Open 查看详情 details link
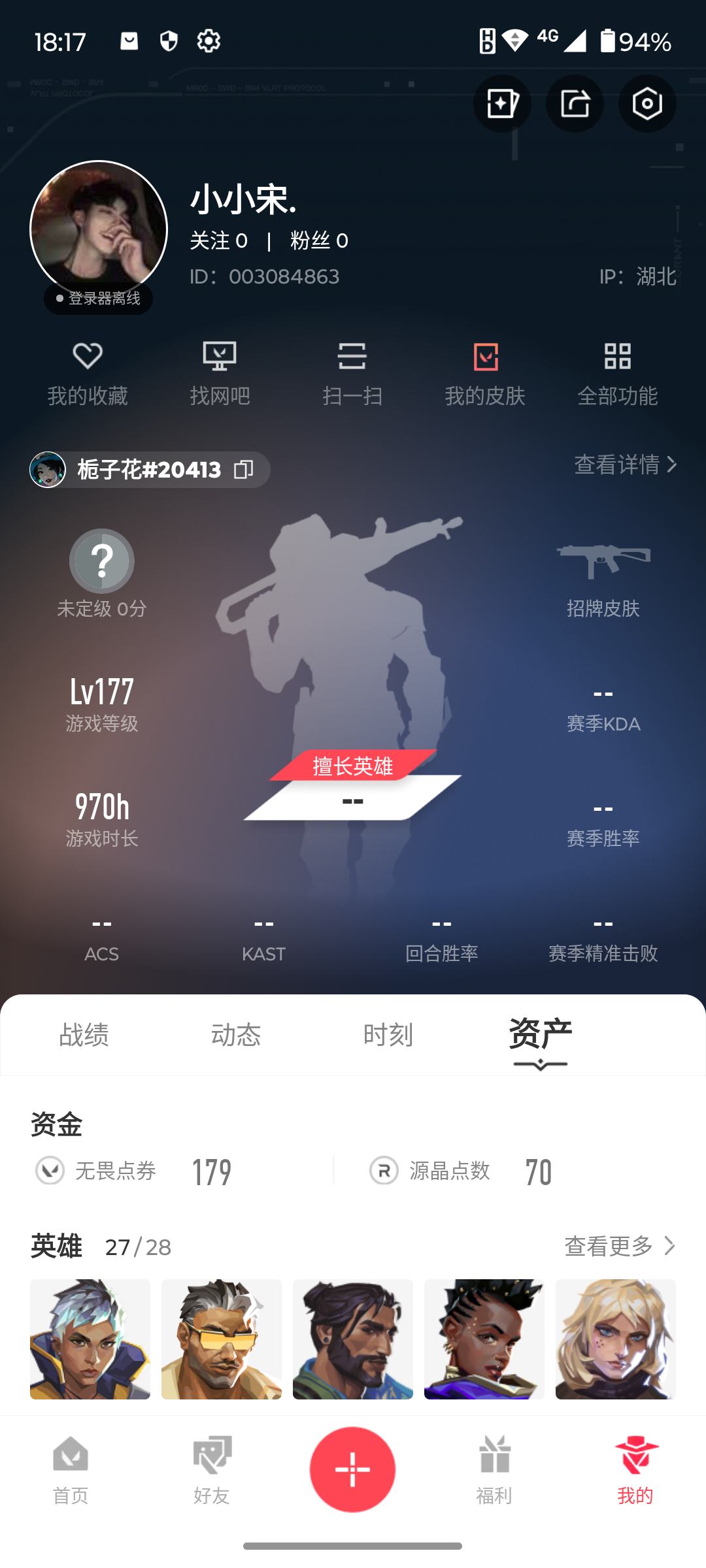706x1568 pixels. click(x=624, y=465)
